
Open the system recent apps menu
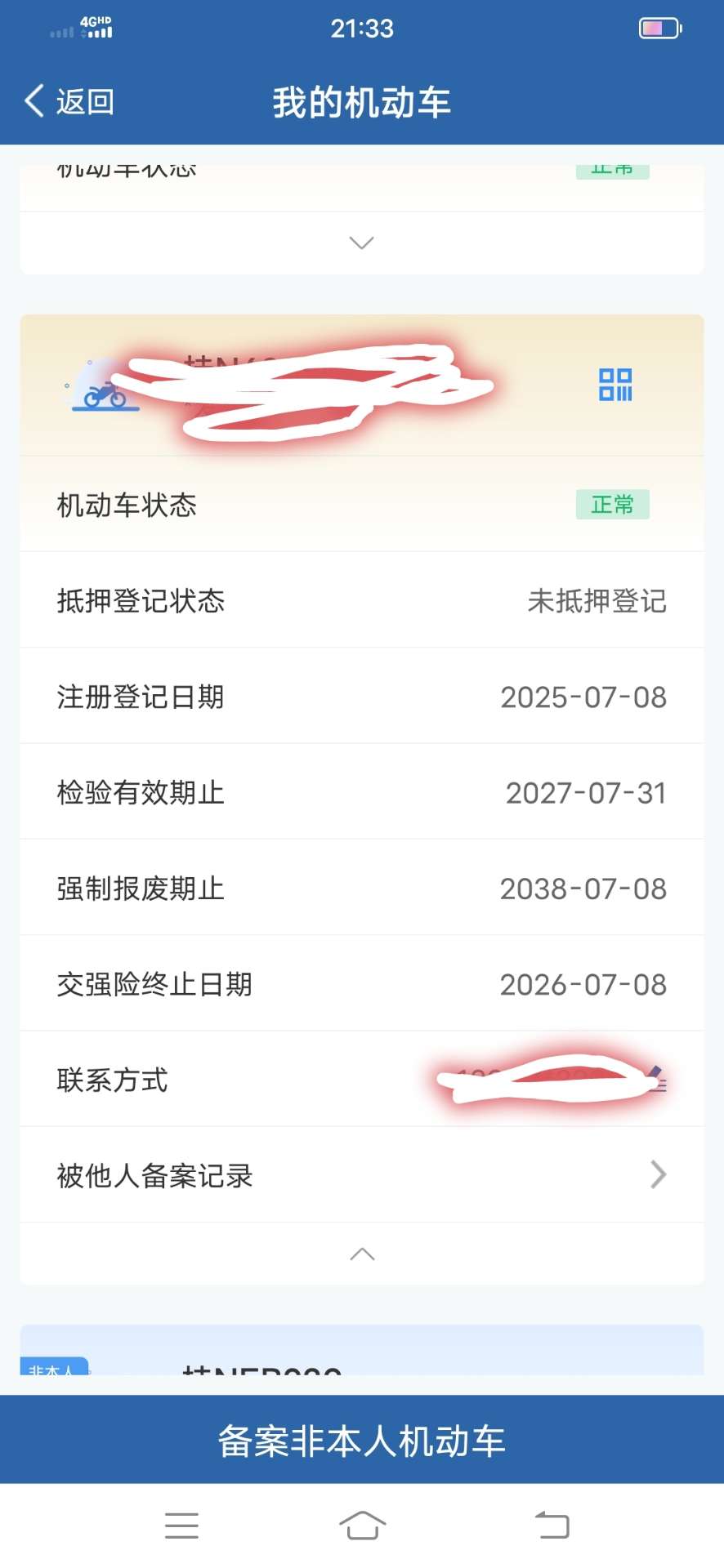[181, 1526]
